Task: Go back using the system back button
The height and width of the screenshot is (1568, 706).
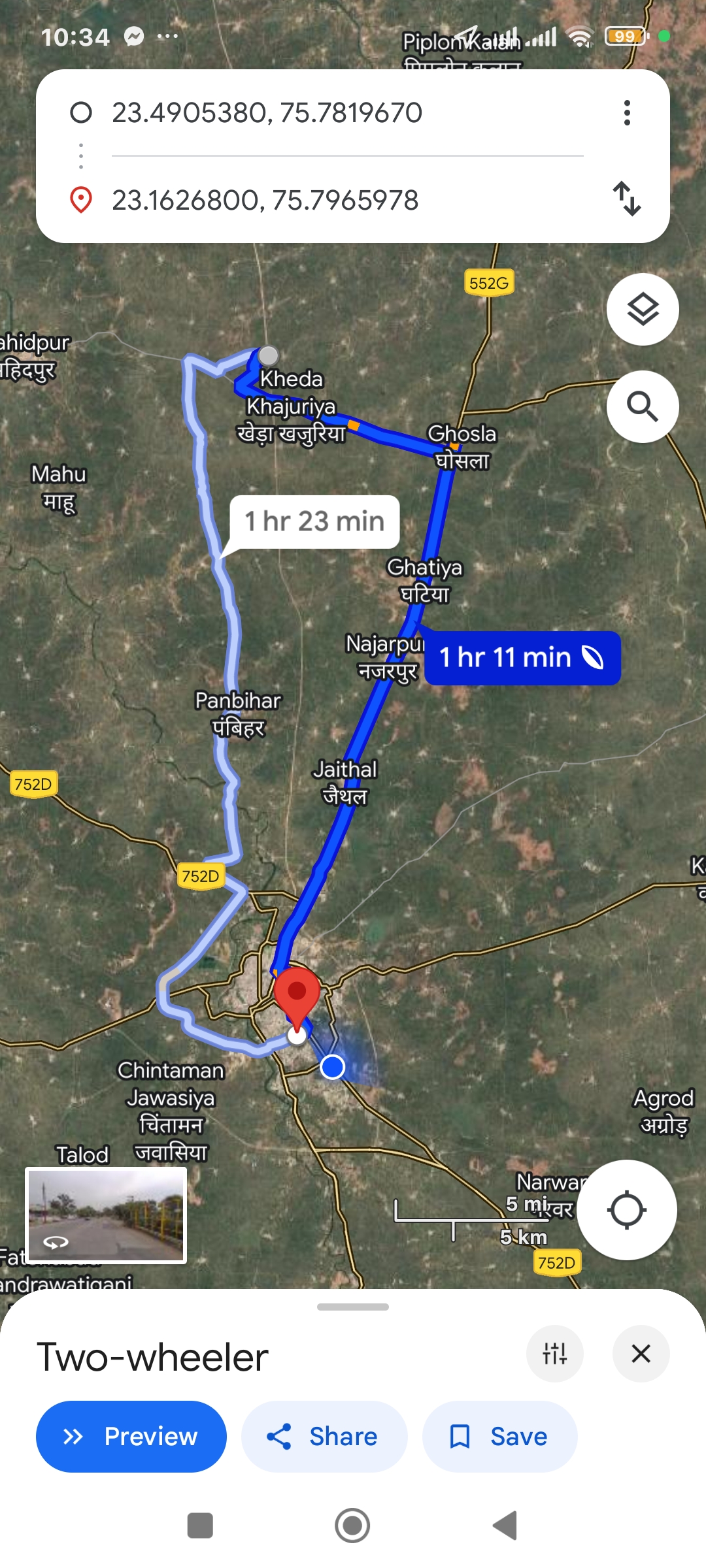Action: tap(505, 1526)
